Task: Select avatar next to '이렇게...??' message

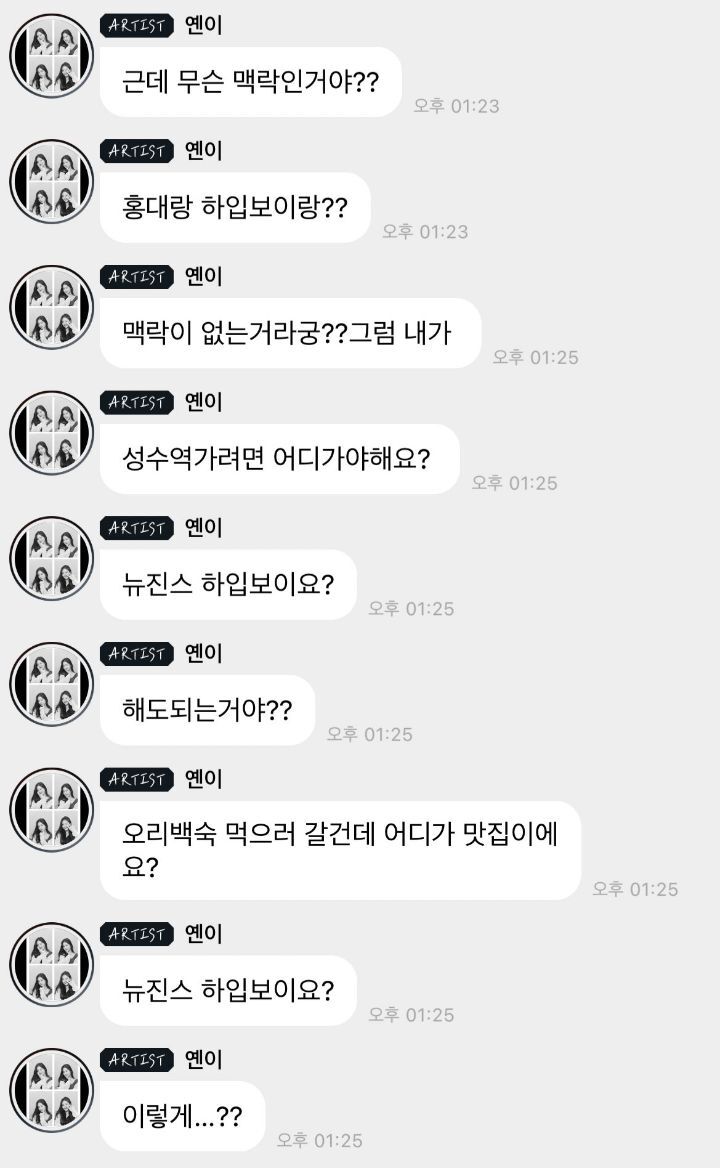Action: [x=51, y=1090]
